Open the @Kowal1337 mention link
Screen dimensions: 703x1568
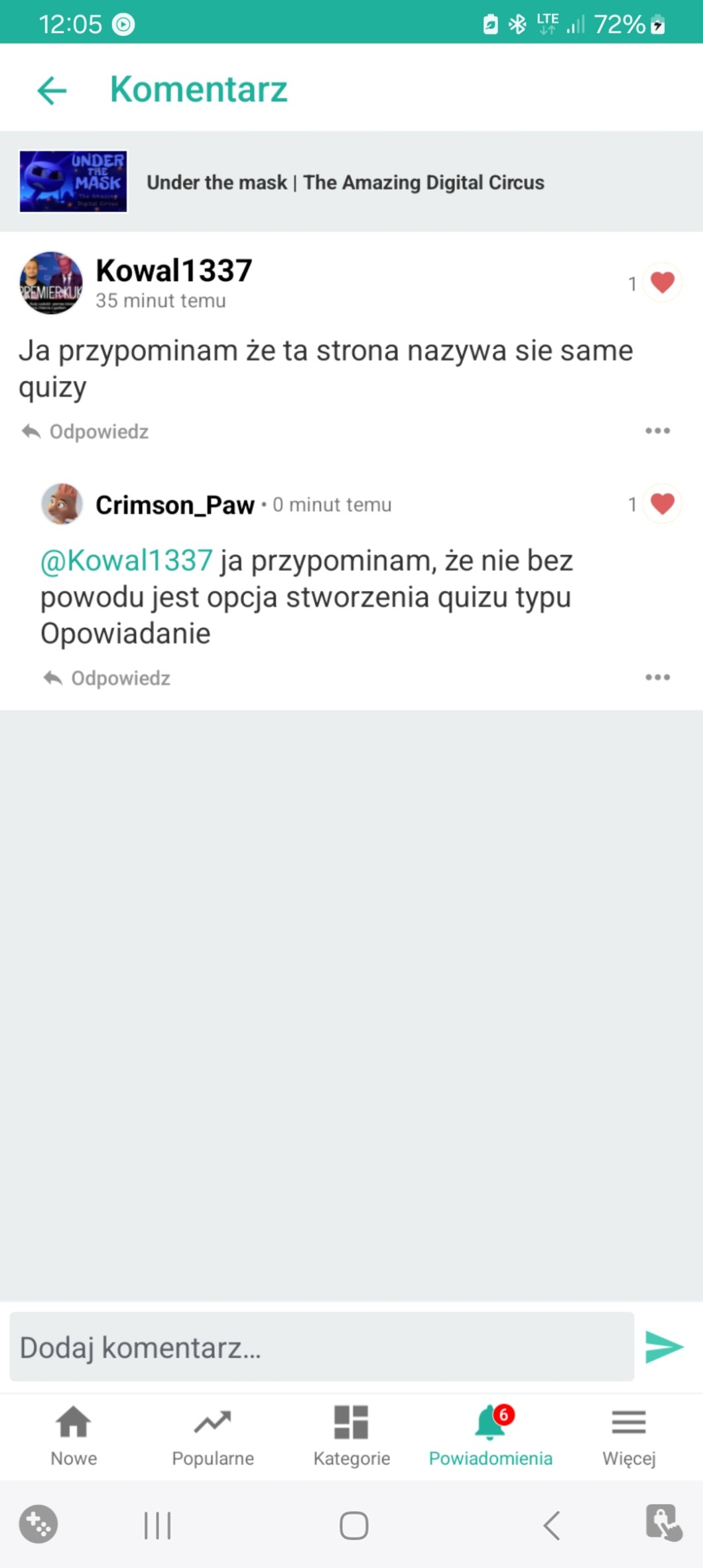point(127,561)
